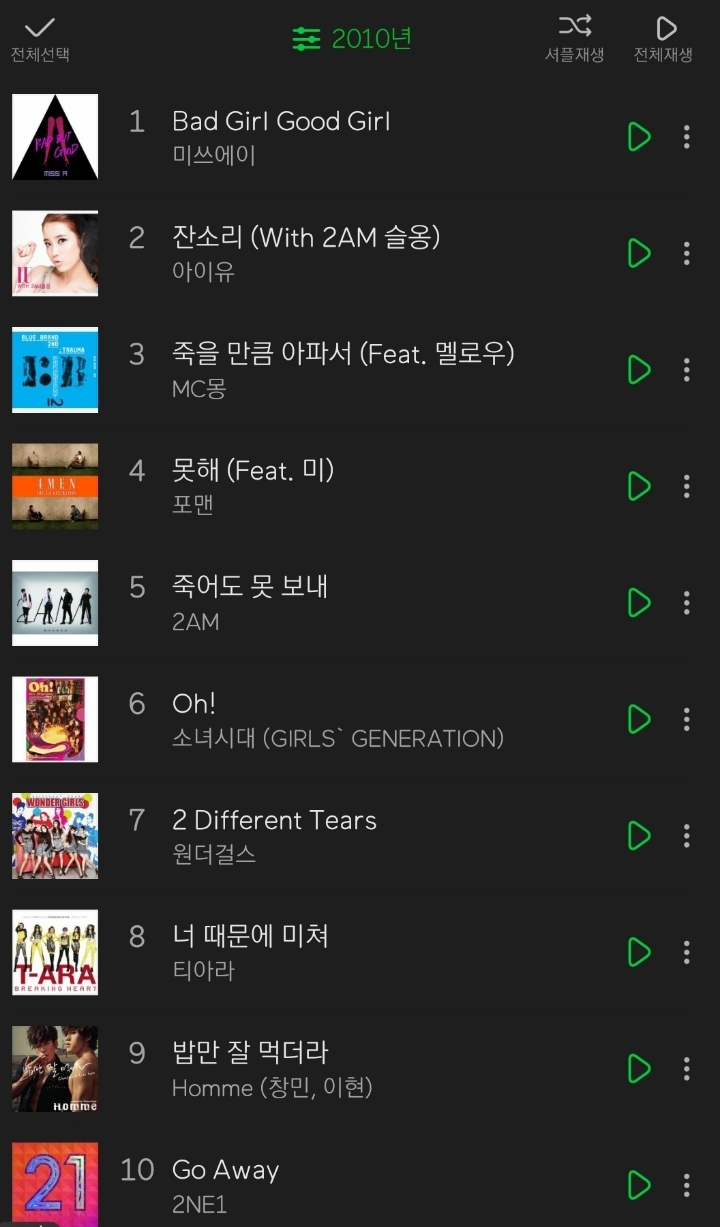Play 2 Different Tears by 원더걸스
Viewport: 720px width, 1227px height.
tap(638, 836)
